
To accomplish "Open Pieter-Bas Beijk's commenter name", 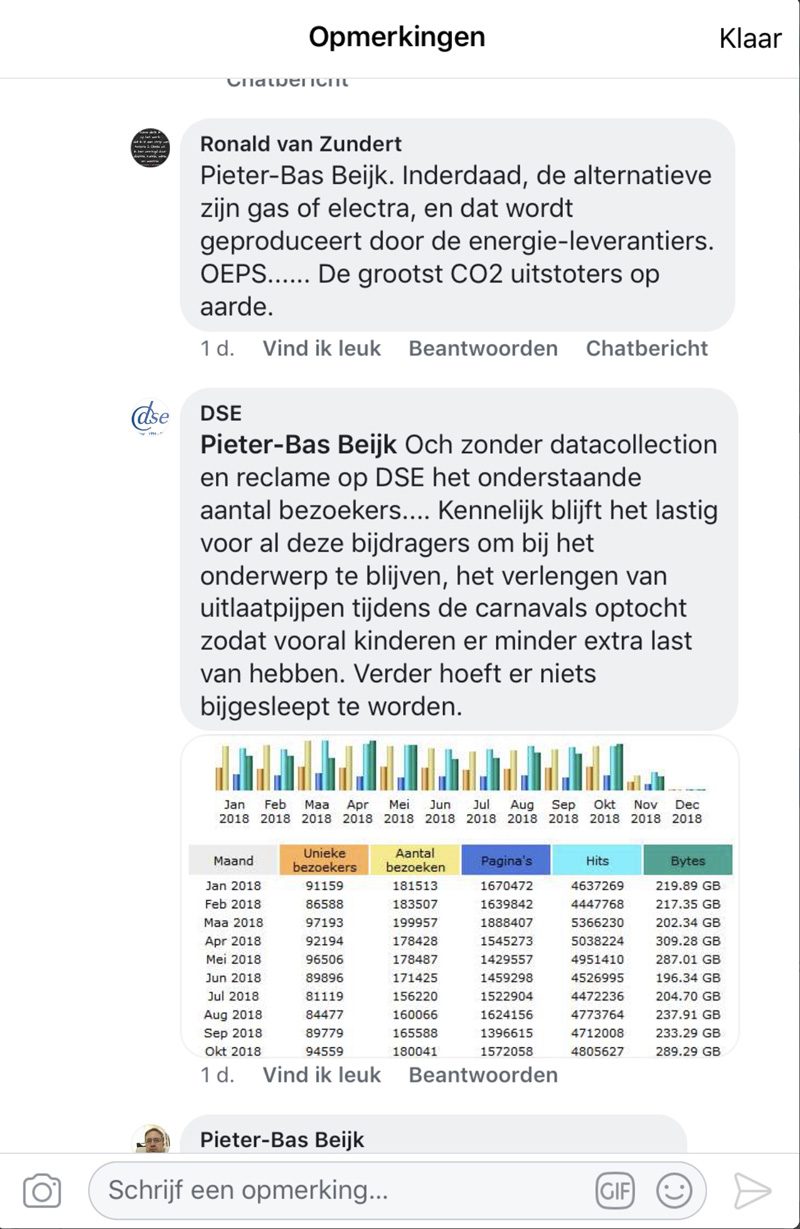I will (x=282, y=1140).
